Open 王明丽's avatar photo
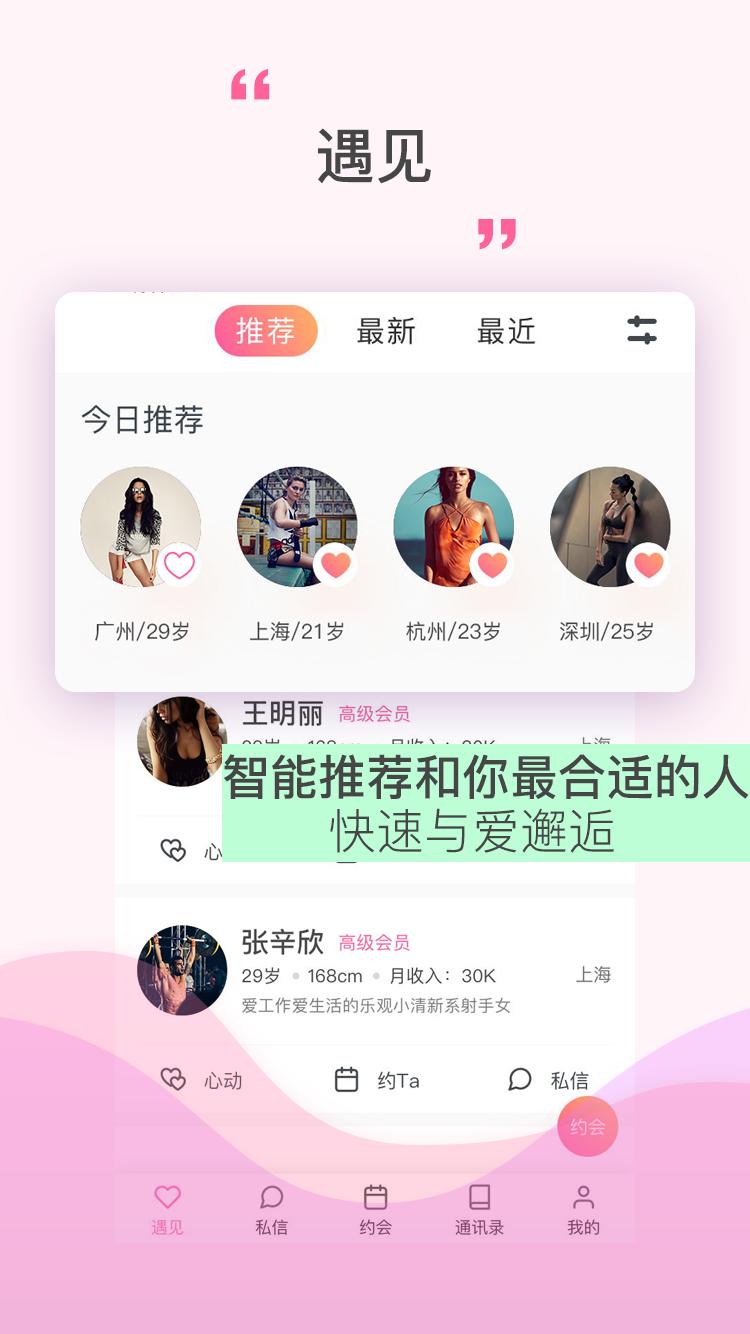This screenshot has width=750, height=1334. pyautogui.click(x=180, y=740)
